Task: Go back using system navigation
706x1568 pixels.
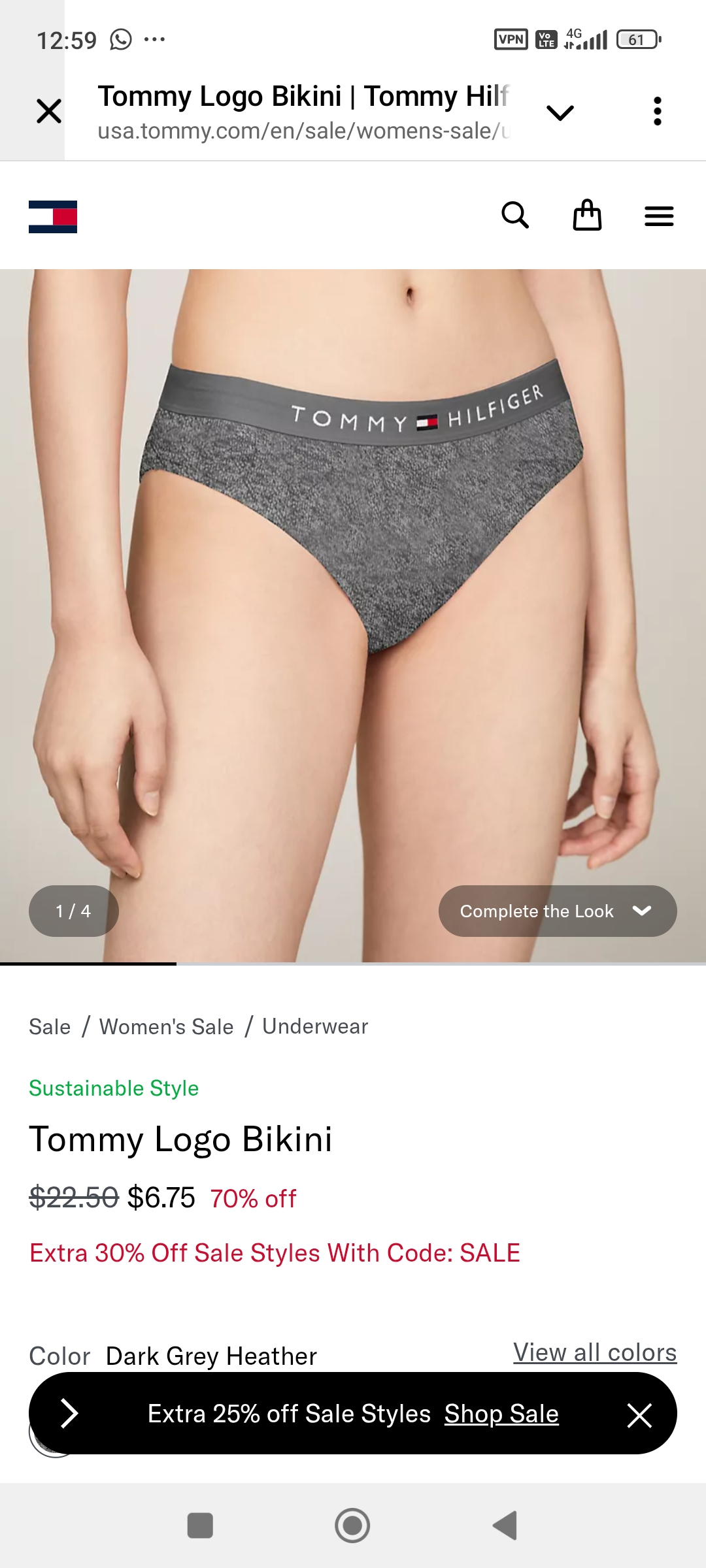Action: click(505, 1526)
